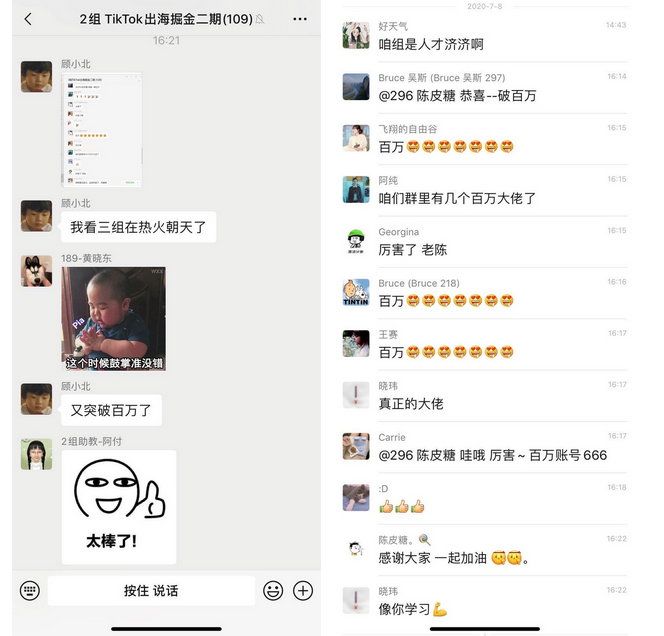Screen dimensions: 664x636
Task: Go back from the TikTok出海掘金二期 group chat
Action: tap(28, 19)
